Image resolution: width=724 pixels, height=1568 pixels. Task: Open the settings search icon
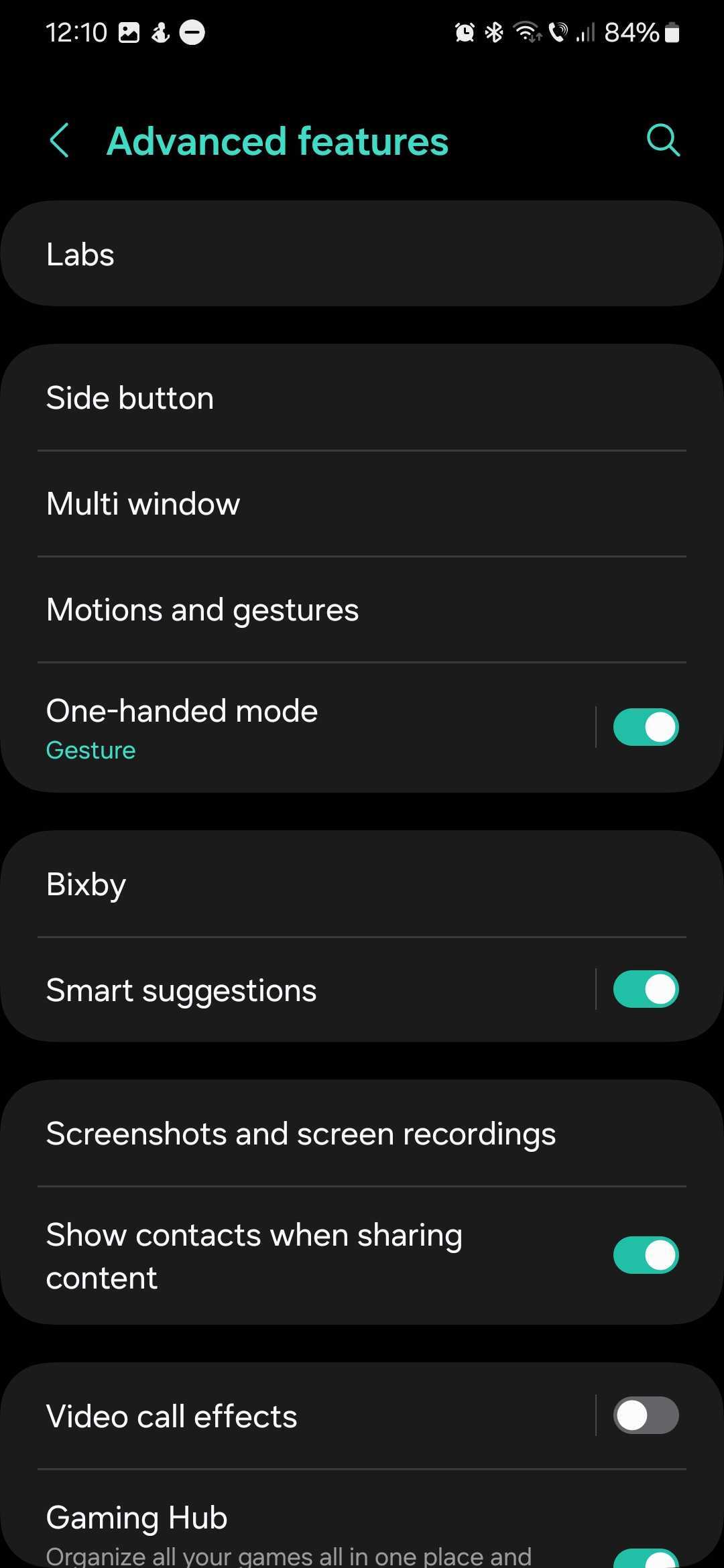pos(662,141)
